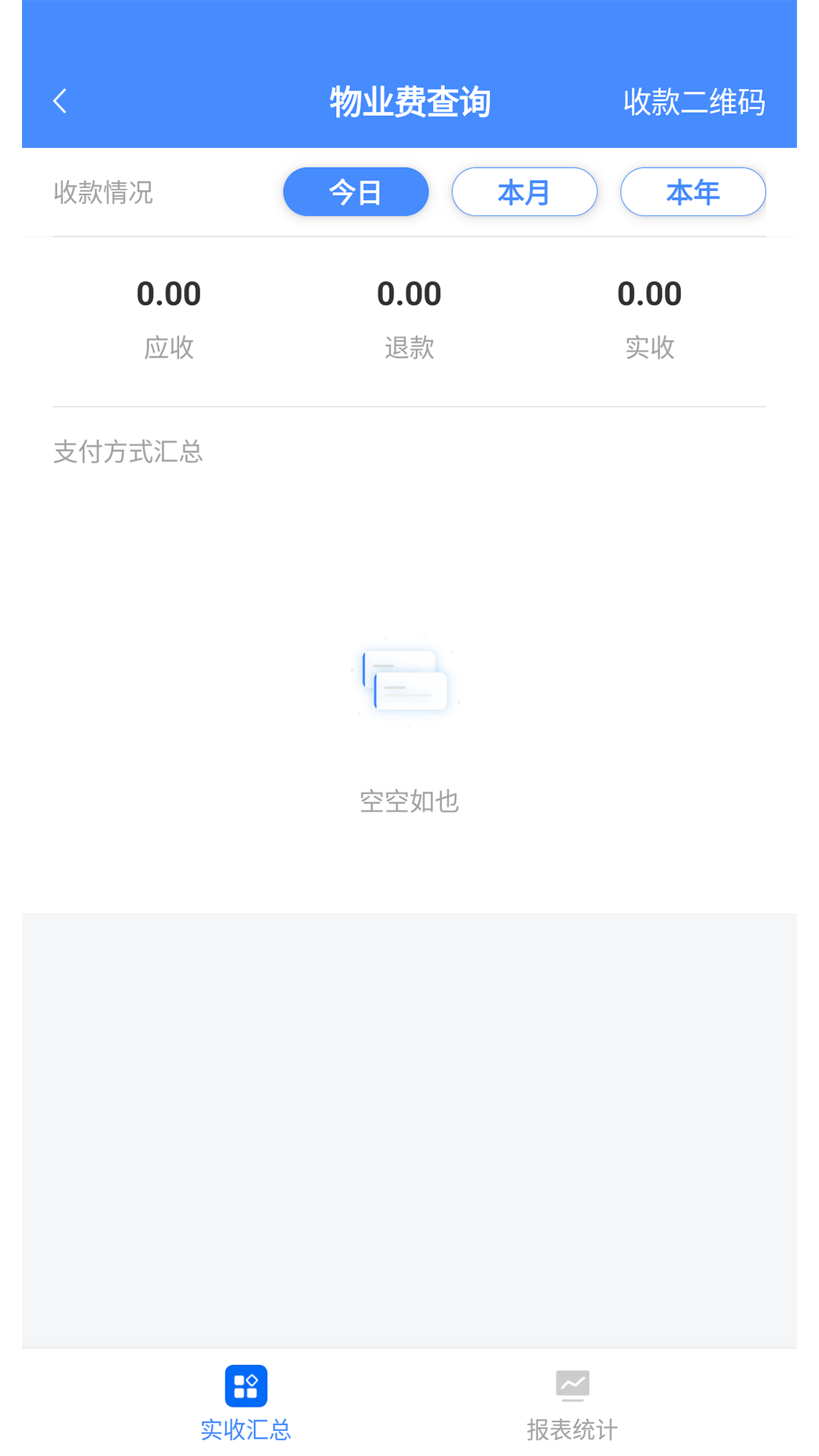Select the 应收 value 0.00
The height and width of the screenshot is (1456, 819).
(x=168, y=293)
